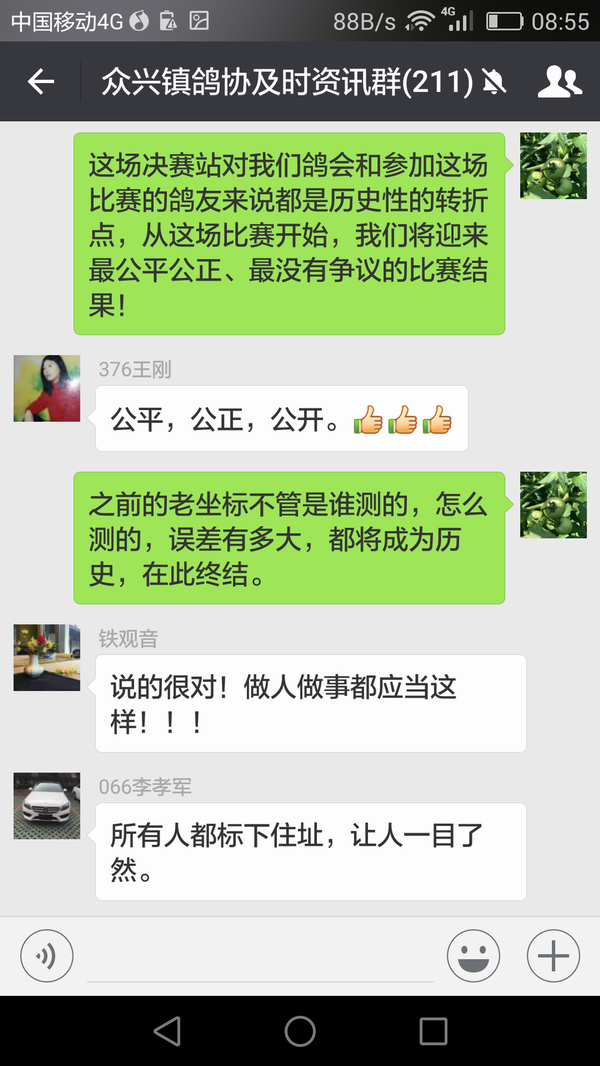600x1066 pixels.
Task: Tap the system home button
Action: (300, 1031)
